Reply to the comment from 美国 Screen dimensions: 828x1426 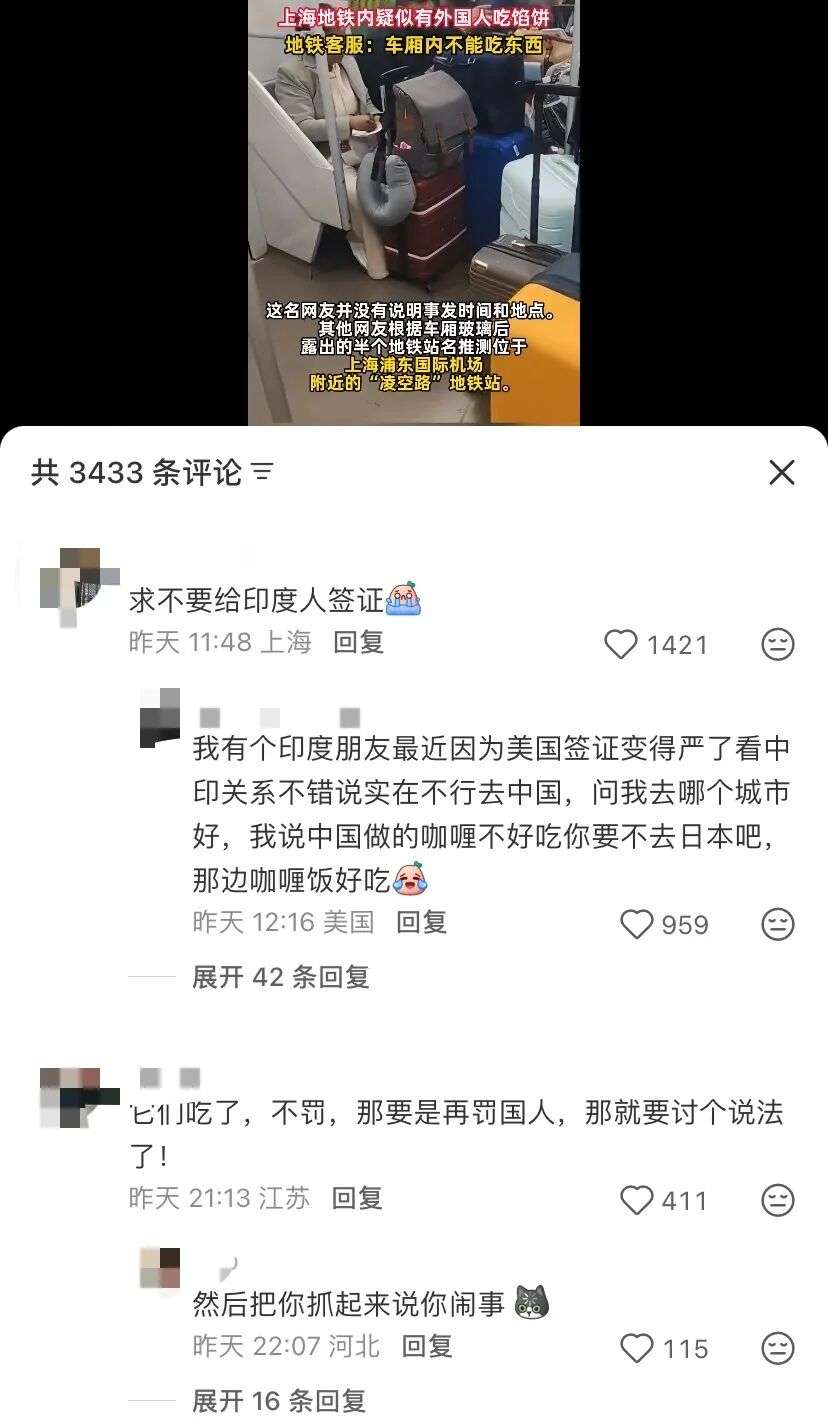pos(422,921)
